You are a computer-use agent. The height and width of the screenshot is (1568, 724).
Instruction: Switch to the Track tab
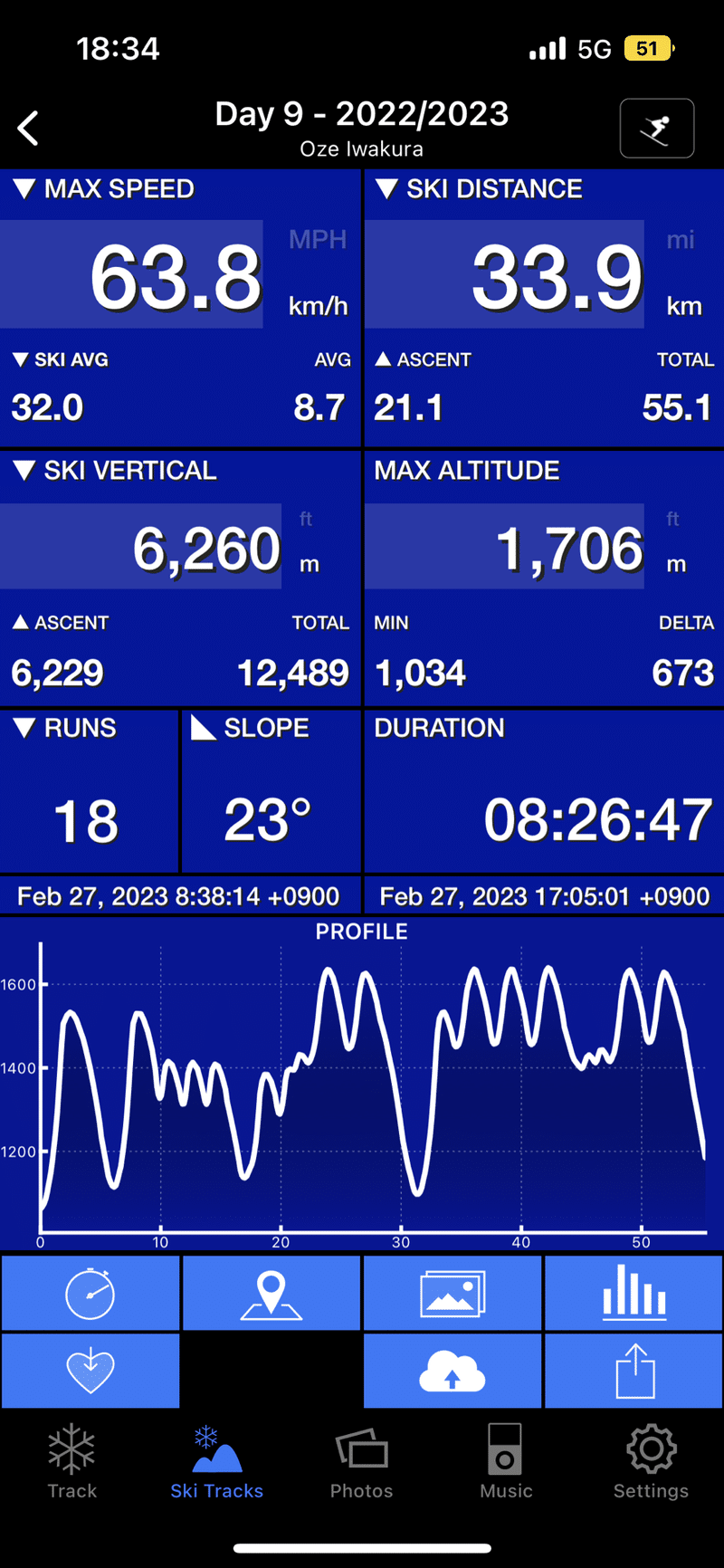click(x=72, y=1462)
